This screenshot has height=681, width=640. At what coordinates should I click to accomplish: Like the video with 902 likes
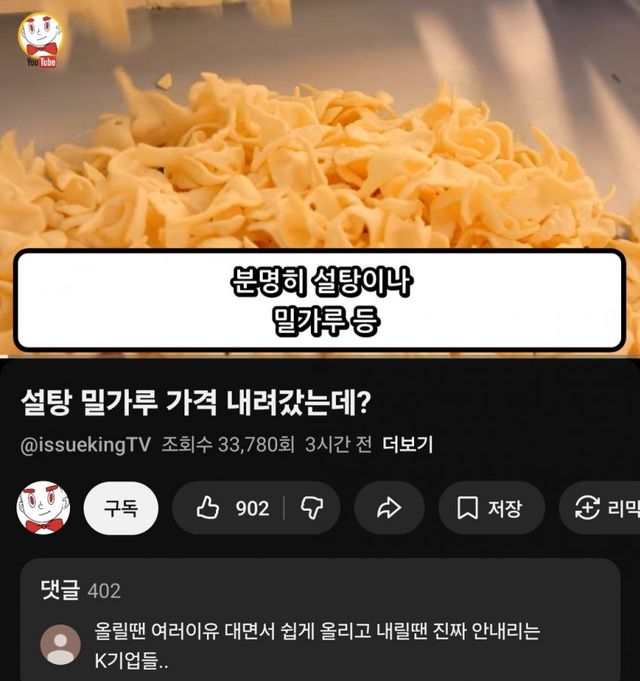pos(234,508)
